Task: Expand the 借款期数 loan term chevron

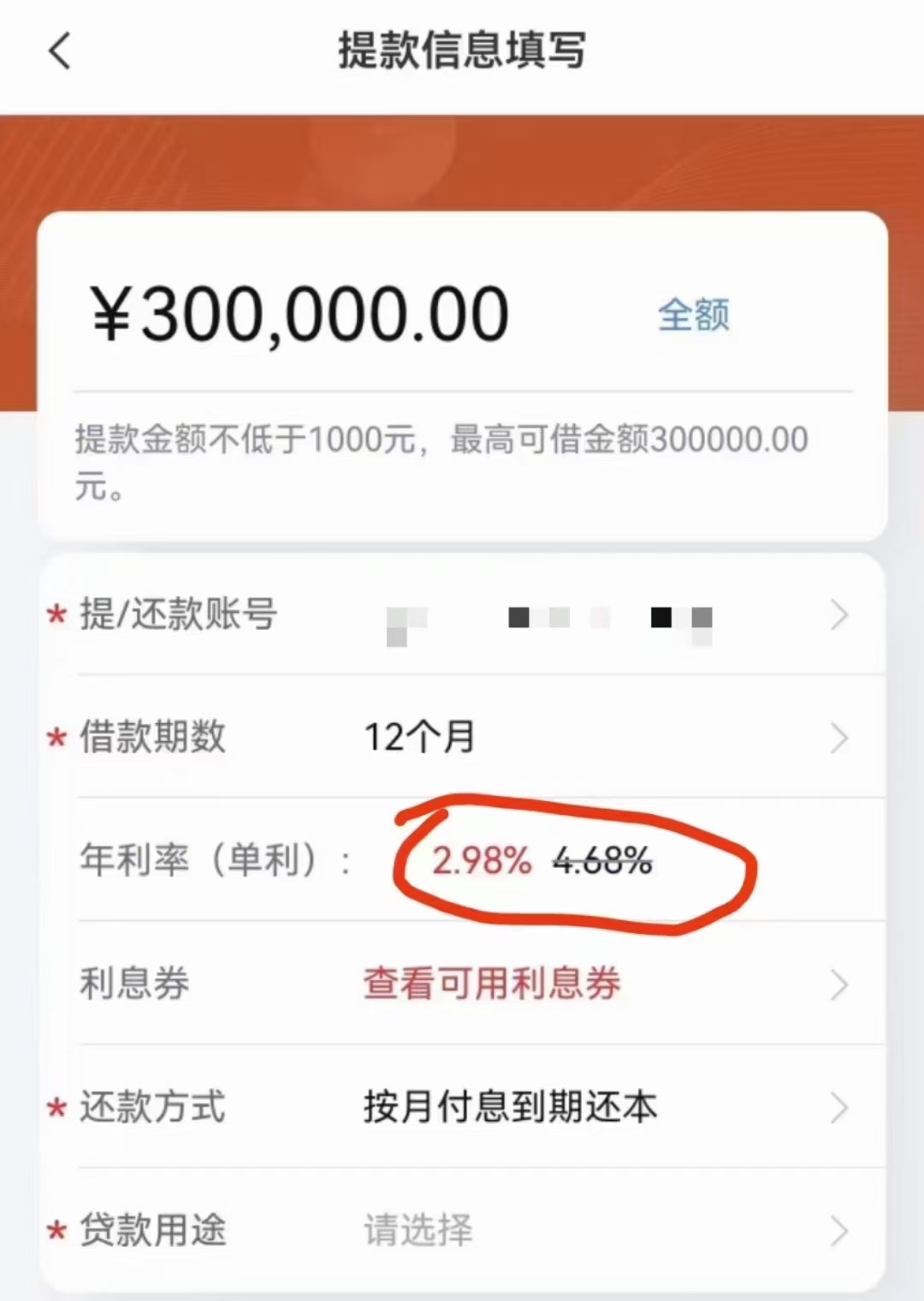Action: [838, 738]
